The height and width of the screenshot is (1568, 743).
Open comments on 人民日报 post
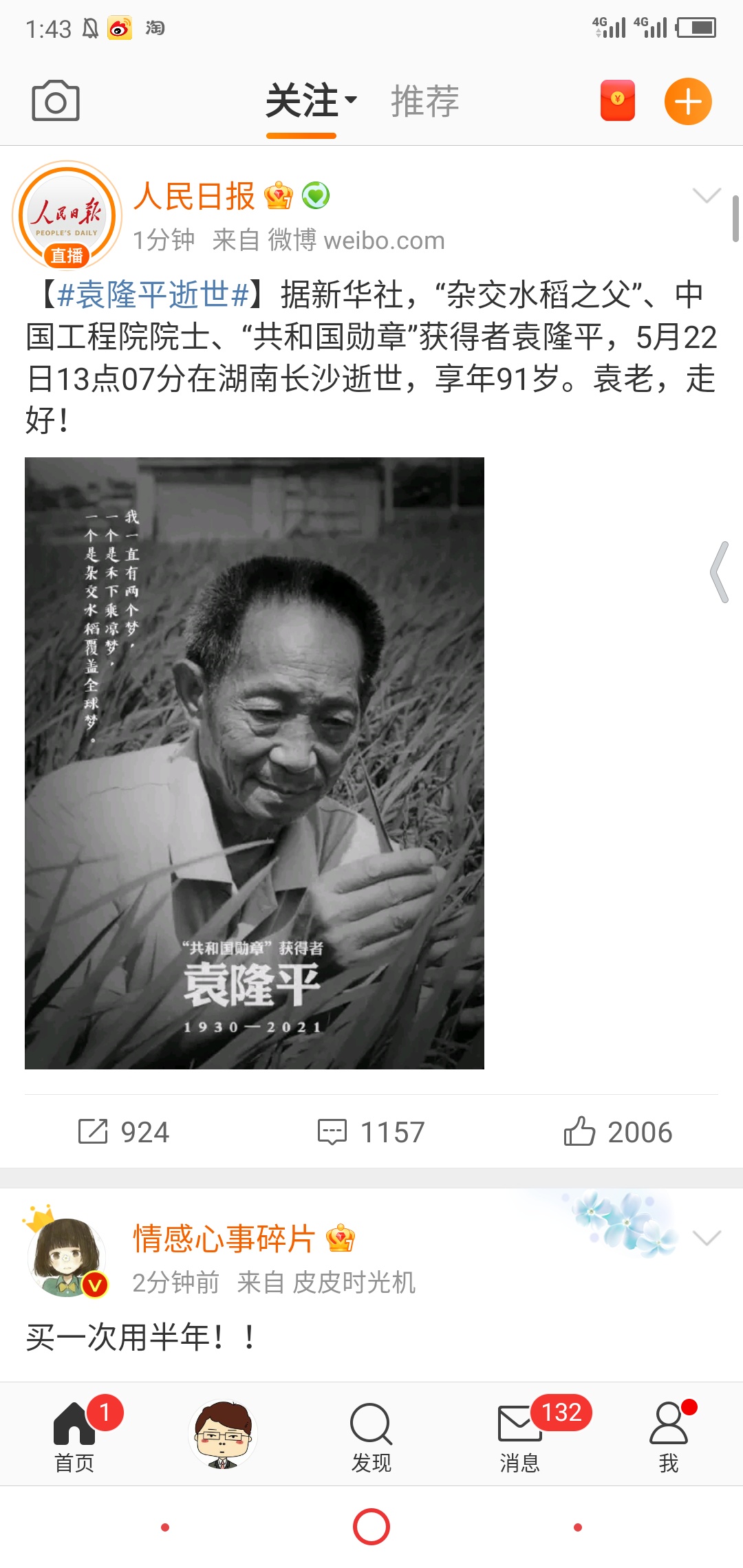point(371,1131)
